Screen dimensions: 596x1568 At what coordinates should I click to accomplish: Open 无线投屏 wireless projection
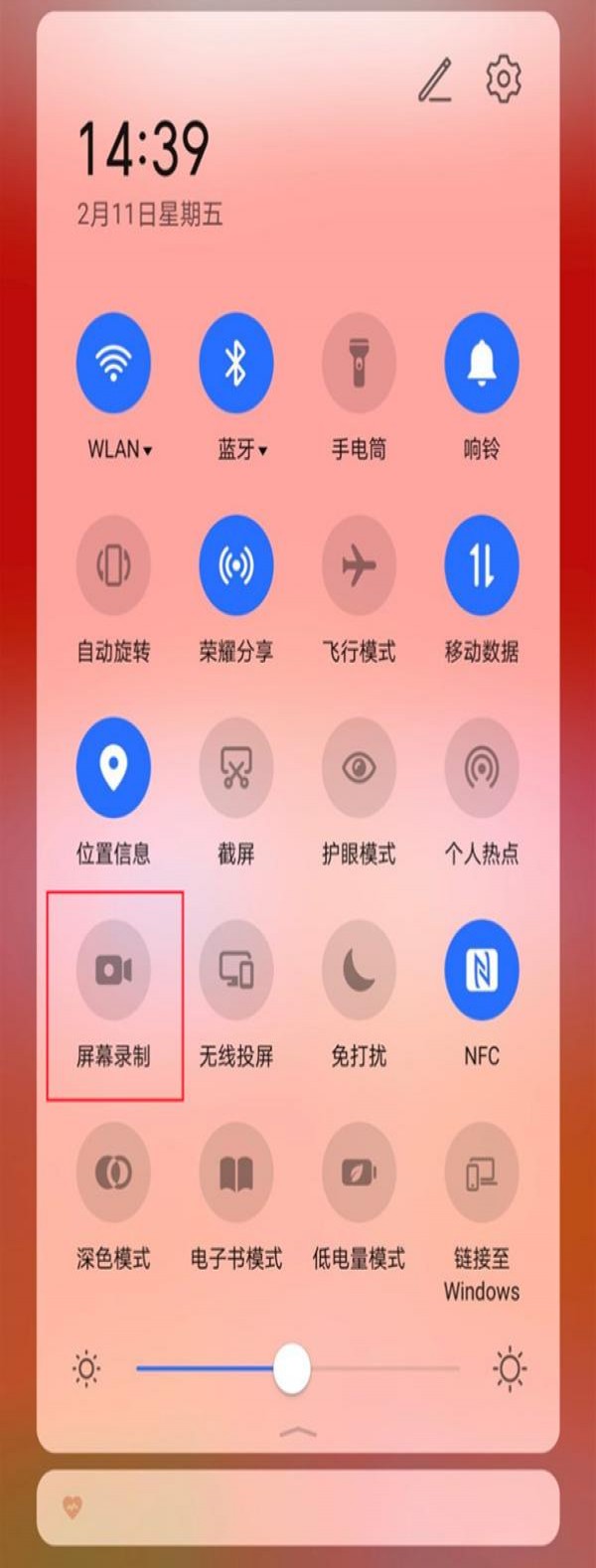(236, 970)
